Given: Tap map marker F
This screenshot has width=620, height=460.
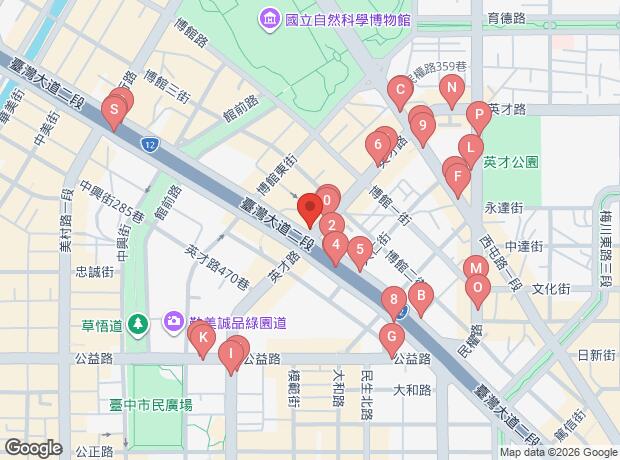Looking at the screenshot, I should [458, 179].
